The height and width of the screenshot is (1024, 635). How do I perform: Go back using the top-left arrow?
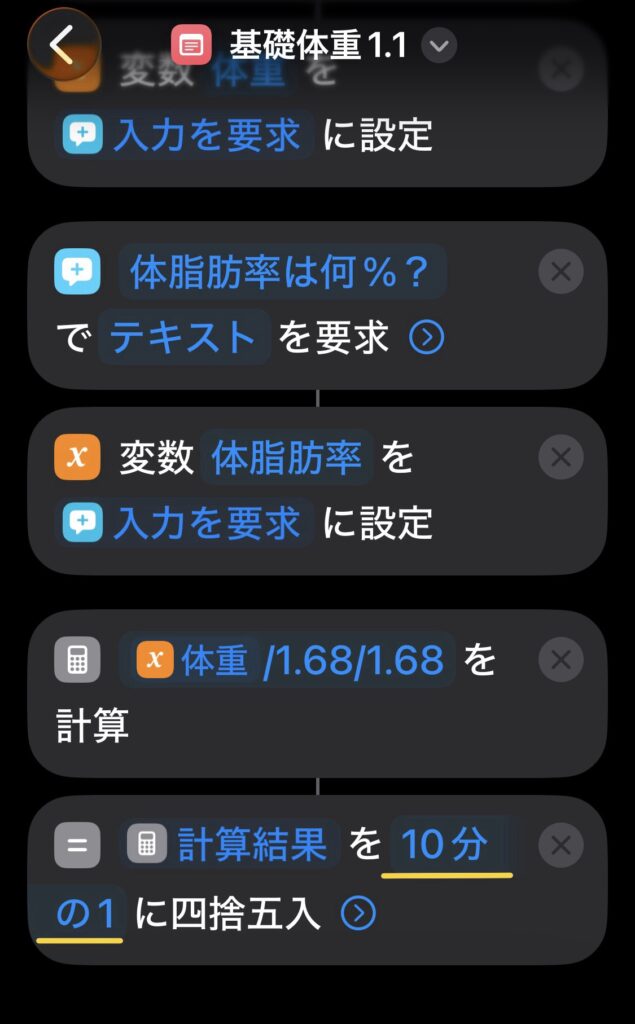[63, 45]
